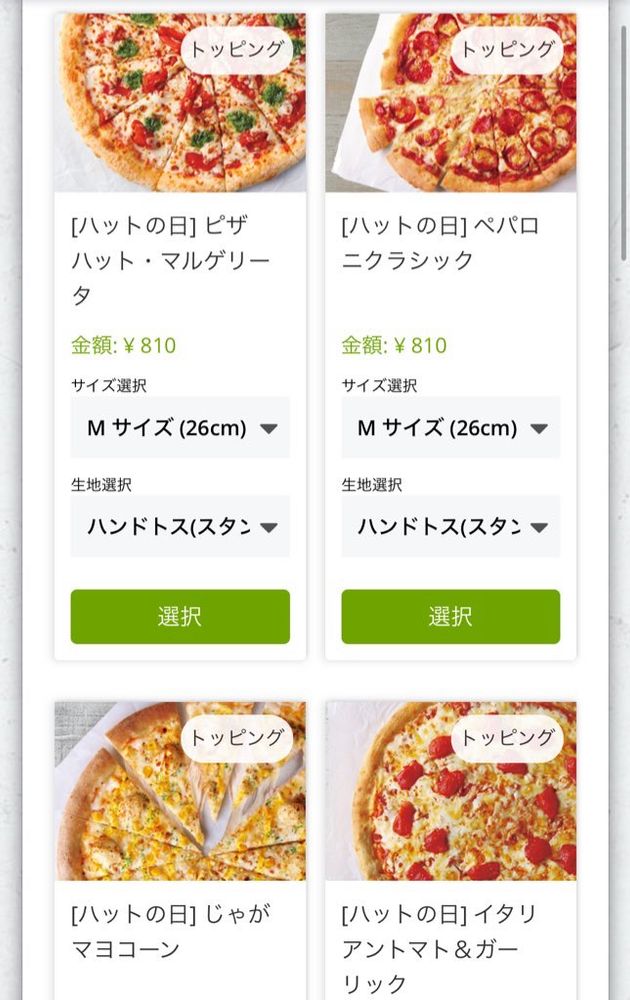Open size dropdown for ピザハット・マルゲリータ
Image resolution: width=630 pixels, height=1000 pixels.
click(180, 428)
